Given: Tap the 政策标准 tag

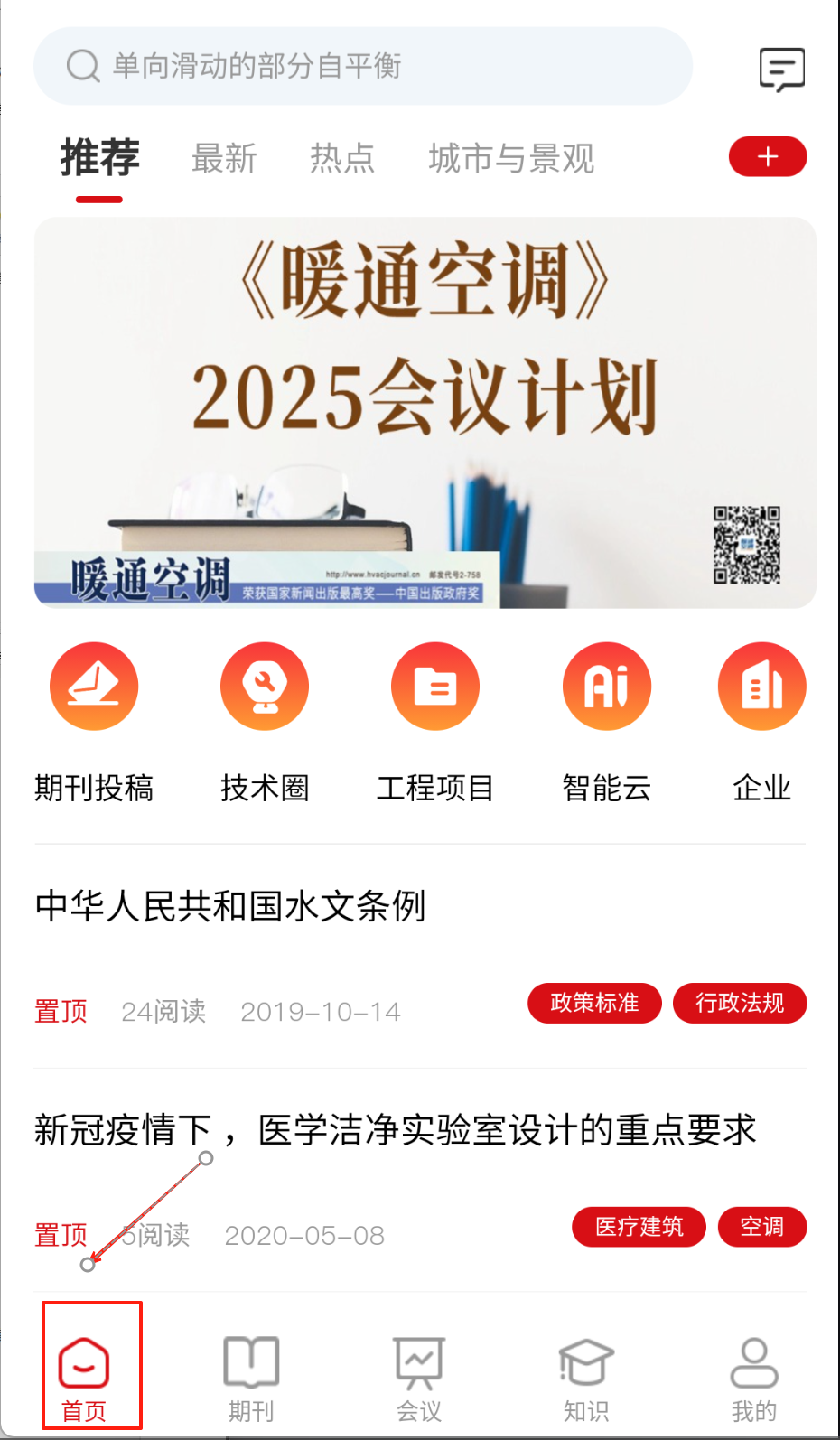Looking at the screenshot, I should 594,1003.
